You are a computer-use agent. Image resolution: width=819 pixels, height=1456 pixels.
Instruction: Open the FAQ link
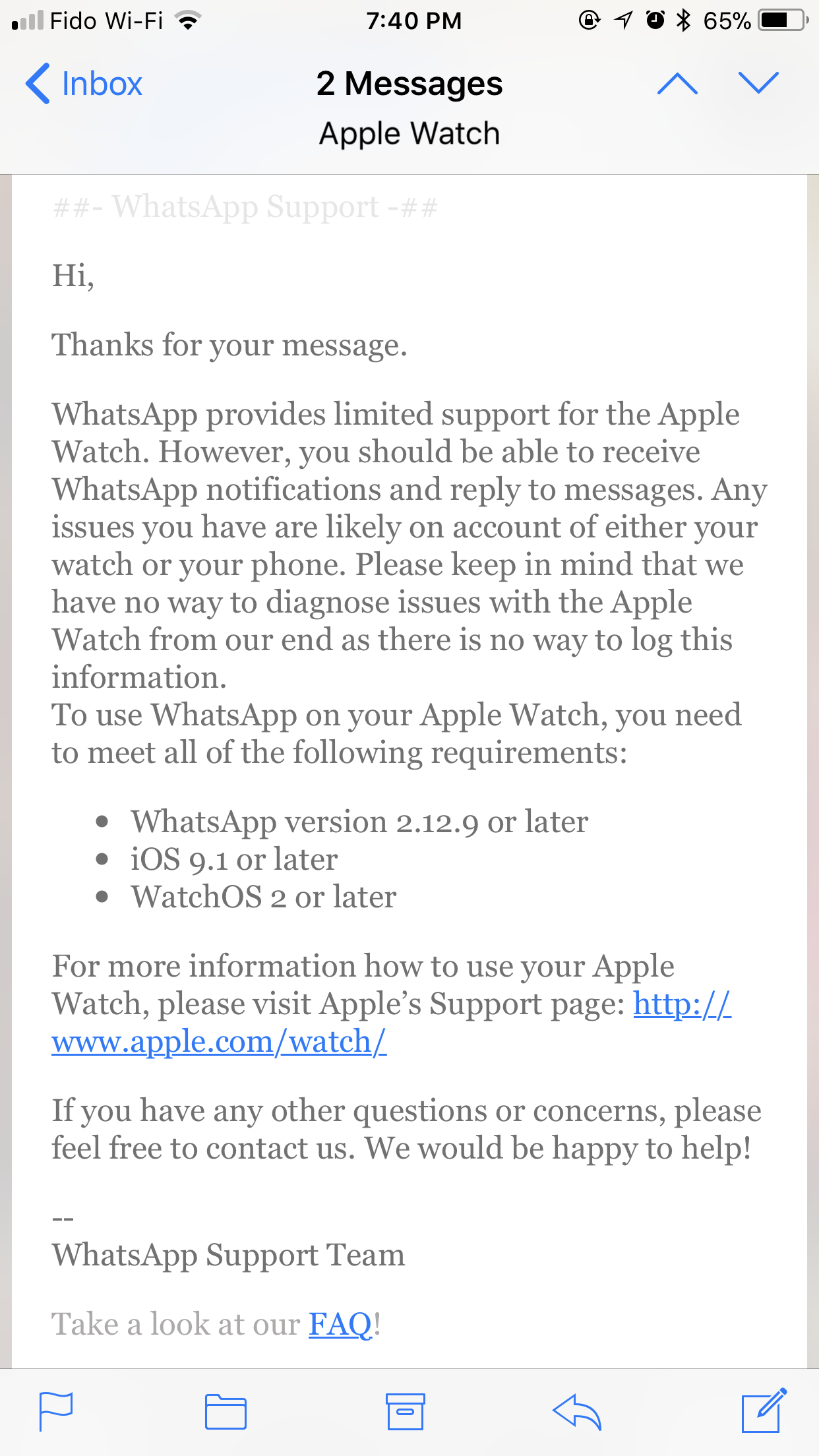[x=340, y=1324]
